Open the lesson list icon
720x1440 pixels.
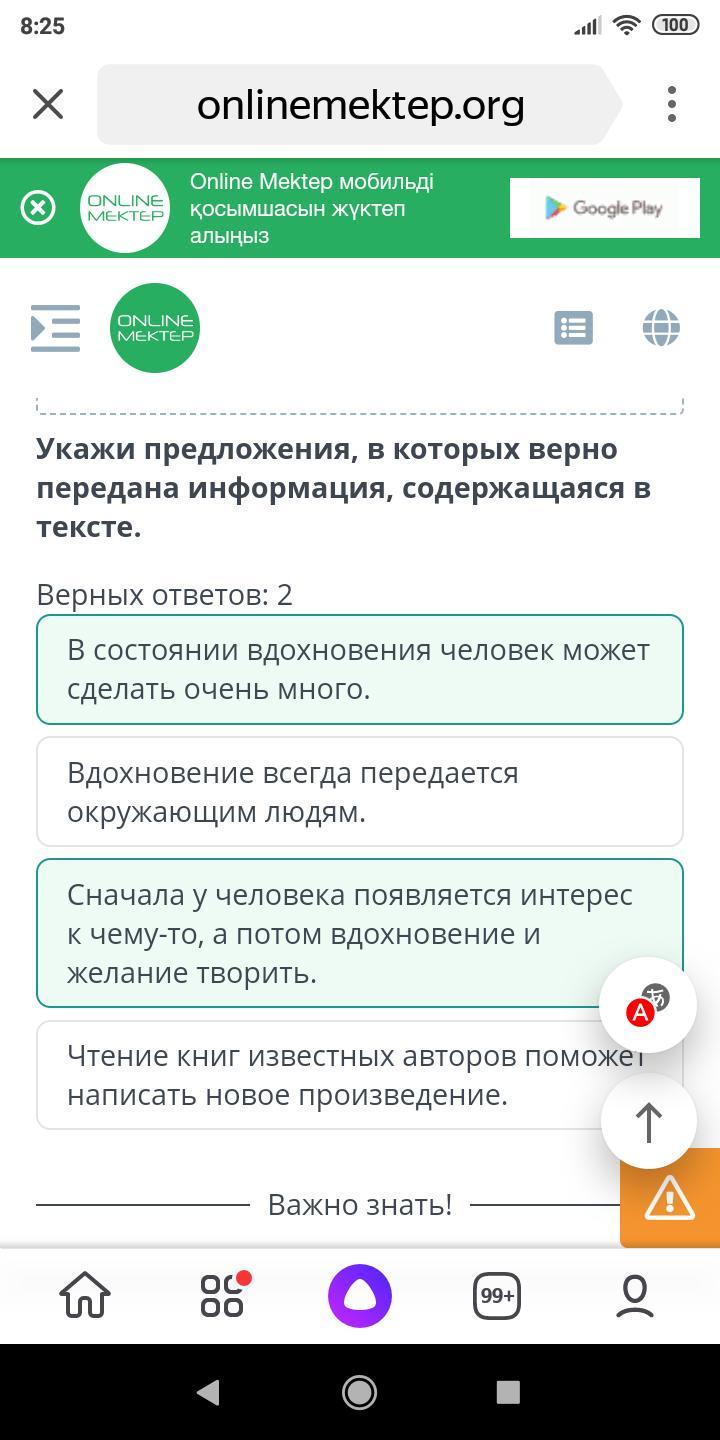tap(573, 328)
